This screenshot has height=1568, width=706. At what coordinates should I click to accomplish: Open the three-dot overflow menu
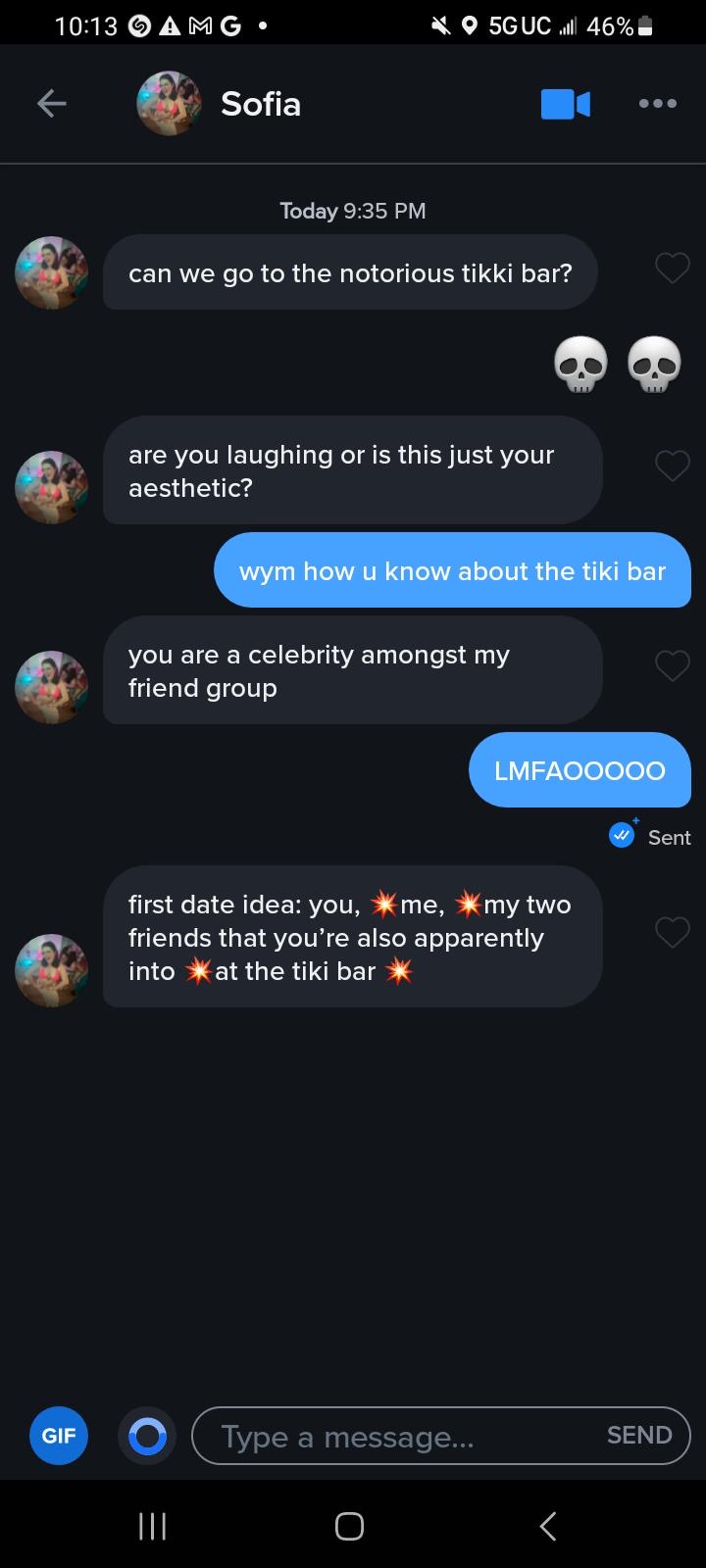tap(657, 104)
